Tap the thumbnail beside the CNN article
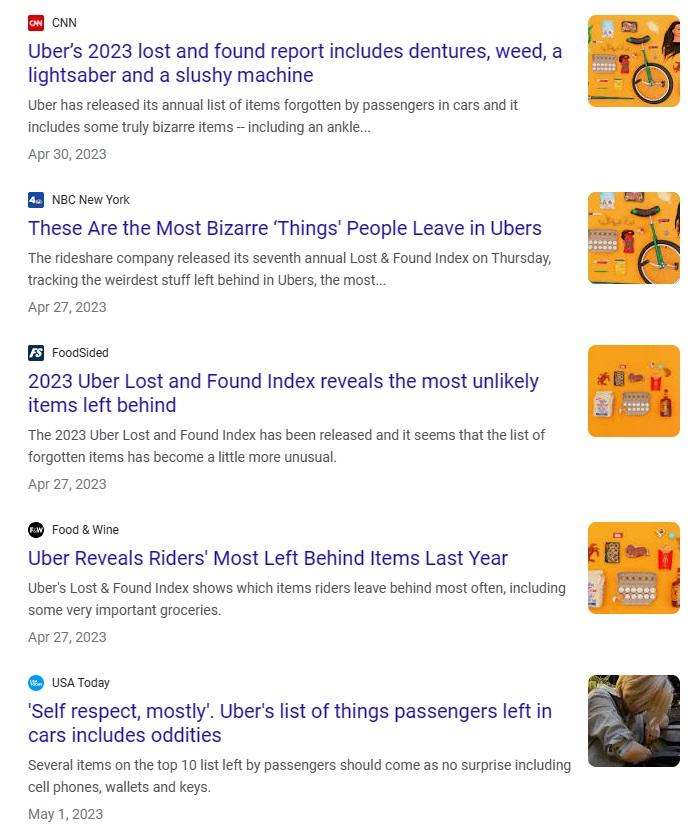The width and height of the screenshot is (698, 834). [633, 61]
